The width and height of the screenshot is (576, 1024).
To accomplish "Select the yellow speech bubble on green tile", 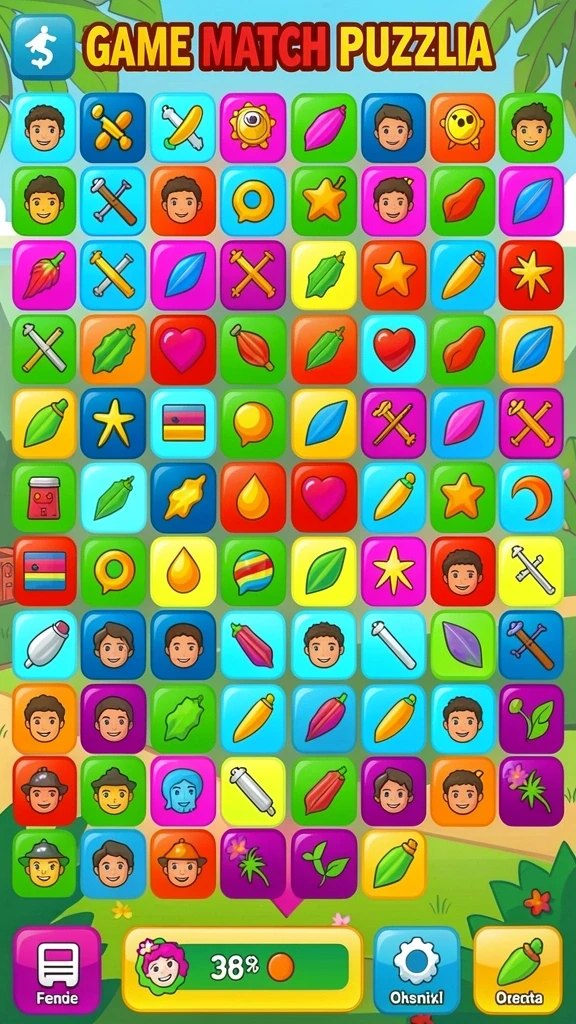I will point(253,423).
